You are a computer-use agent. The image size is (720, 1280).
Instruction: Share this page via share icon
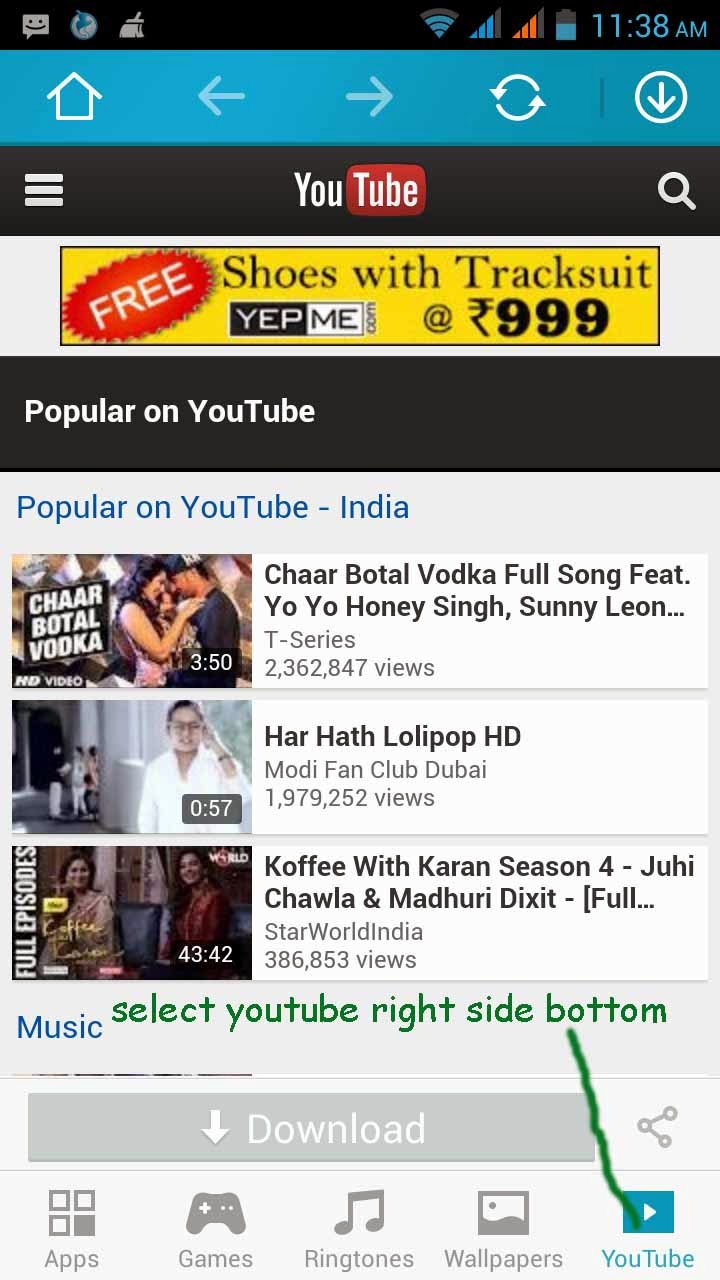[657, 1127]
